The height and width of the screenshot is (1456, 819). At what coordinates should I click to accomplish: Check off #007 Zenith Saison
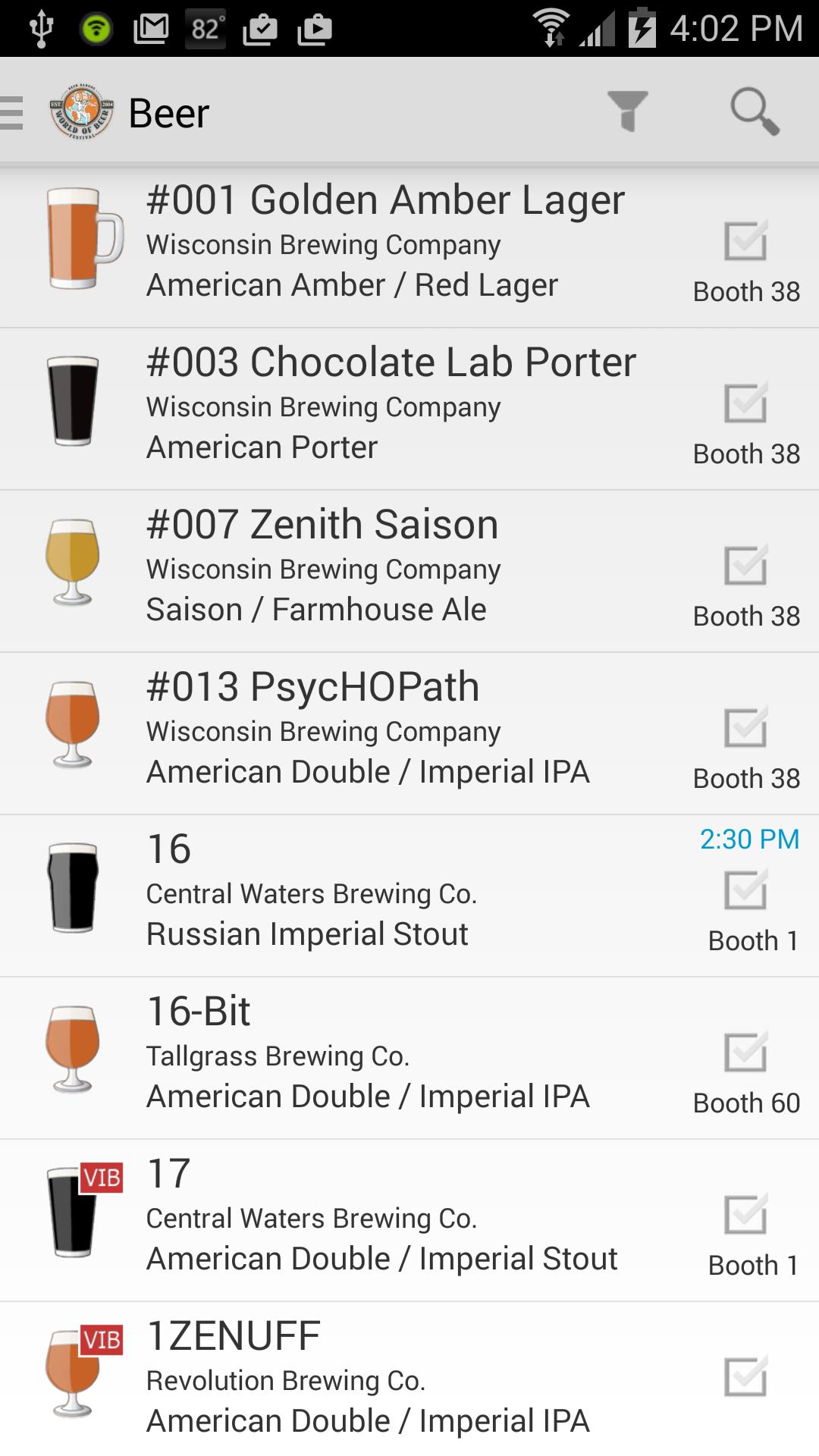click(x=745, y=566)
